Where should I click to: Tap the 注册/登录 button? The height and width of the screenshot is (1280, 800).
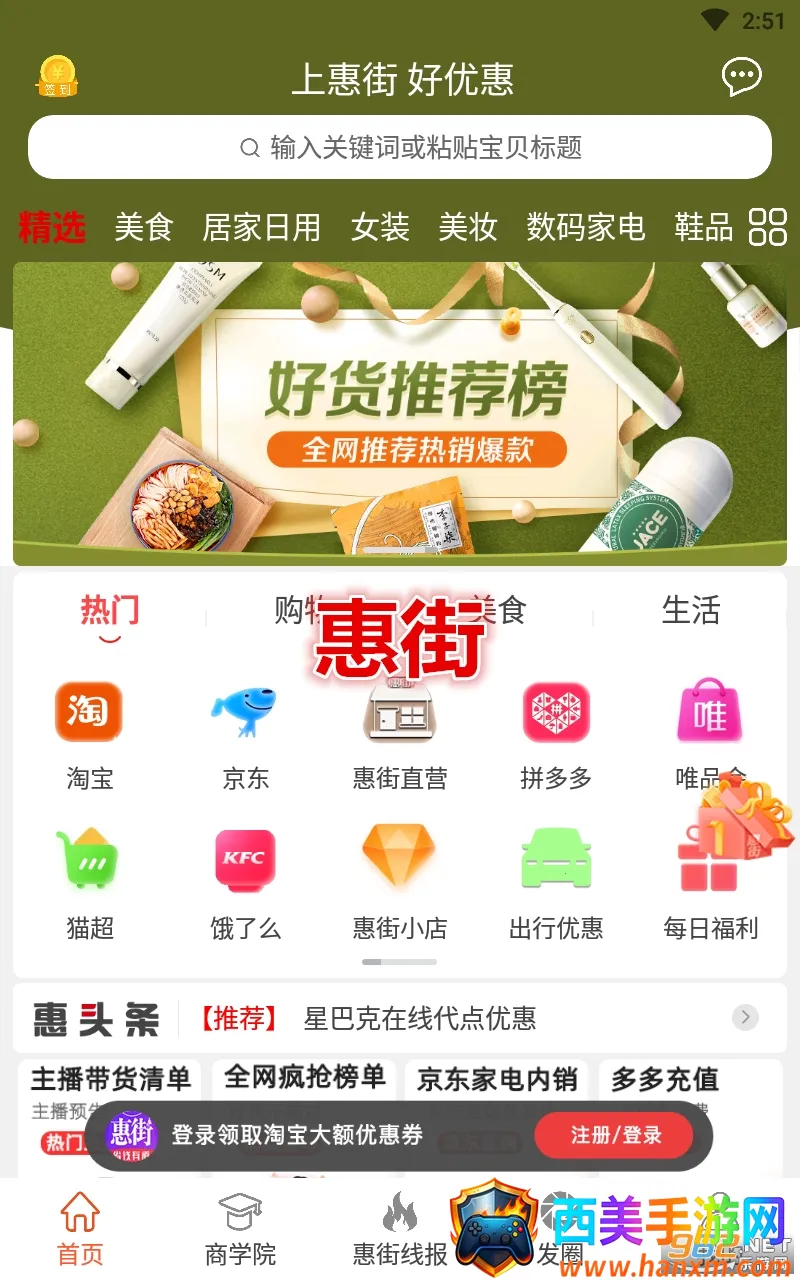click(x=615, y=1135)
